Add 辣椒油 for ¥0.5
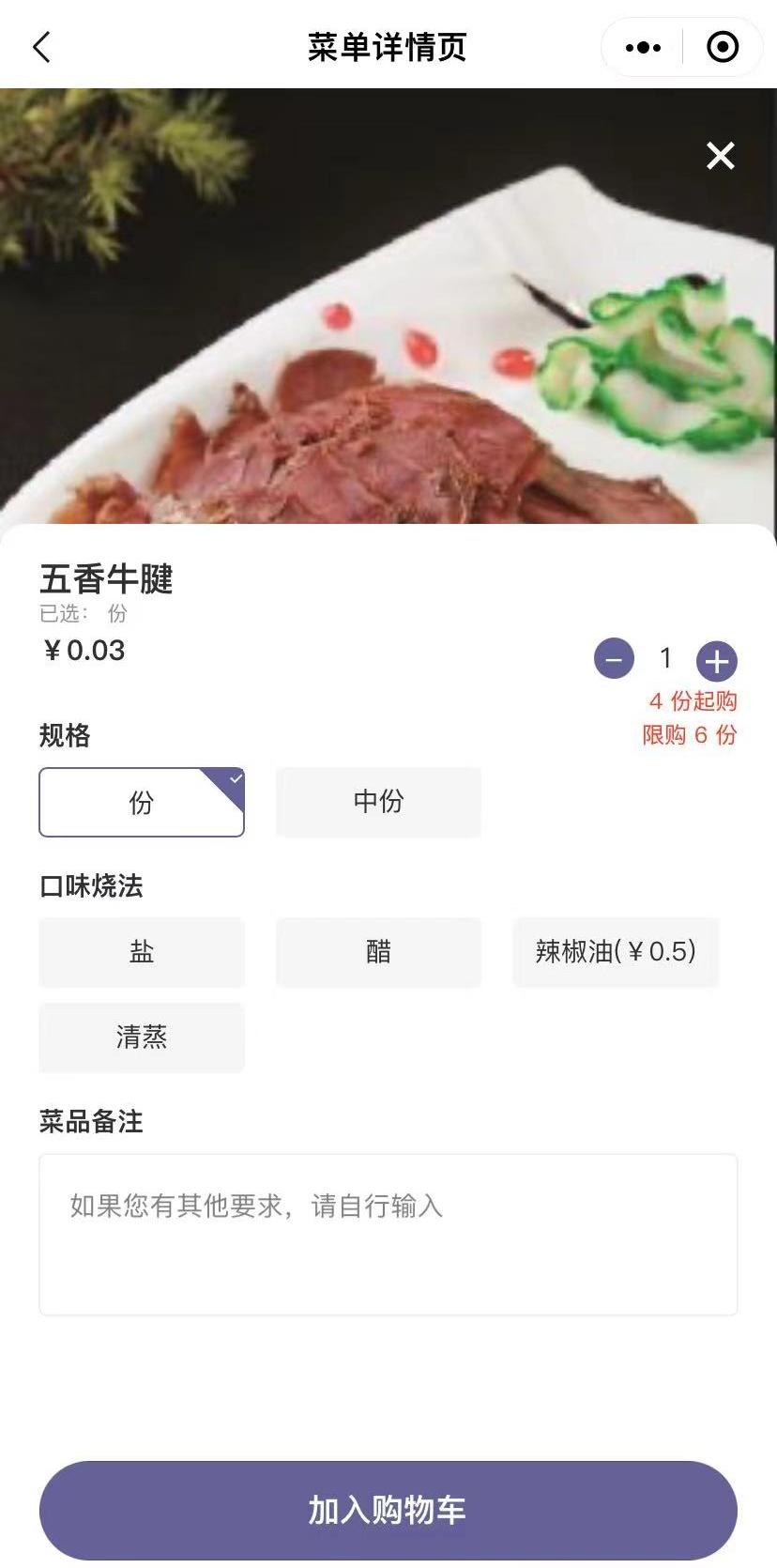This screenshot has width=777, height=1568. pos(615,952)
